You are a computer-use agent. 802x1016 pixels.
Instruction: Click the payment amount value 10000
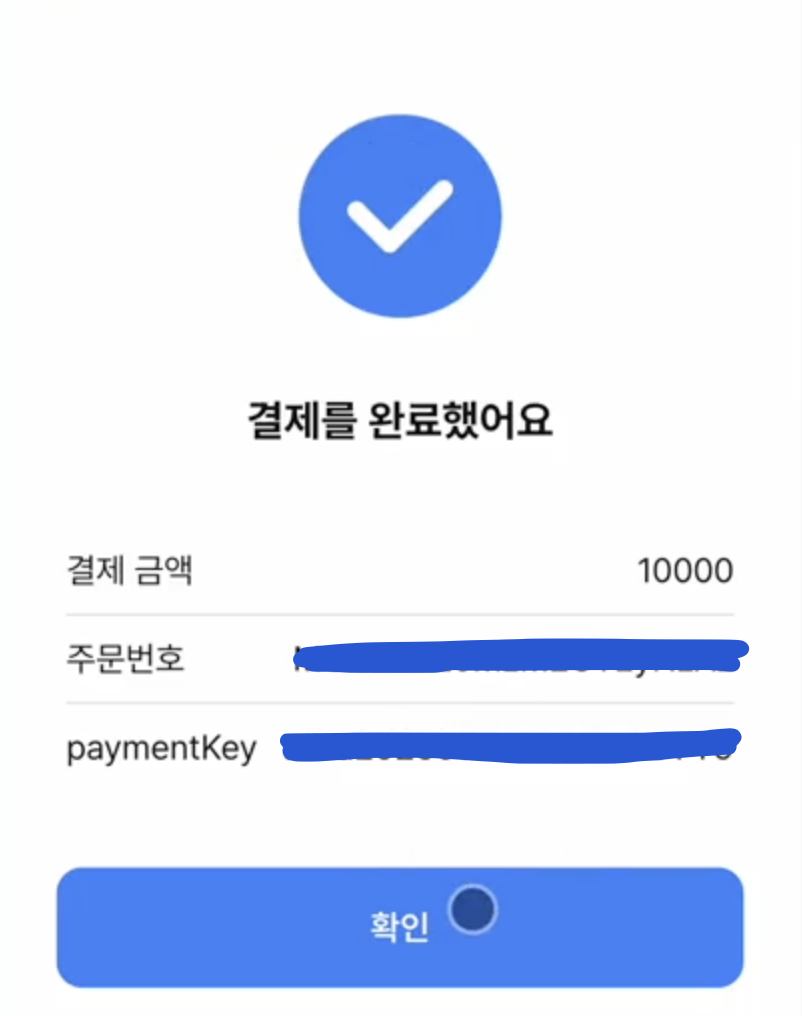[x=687, y=570]
